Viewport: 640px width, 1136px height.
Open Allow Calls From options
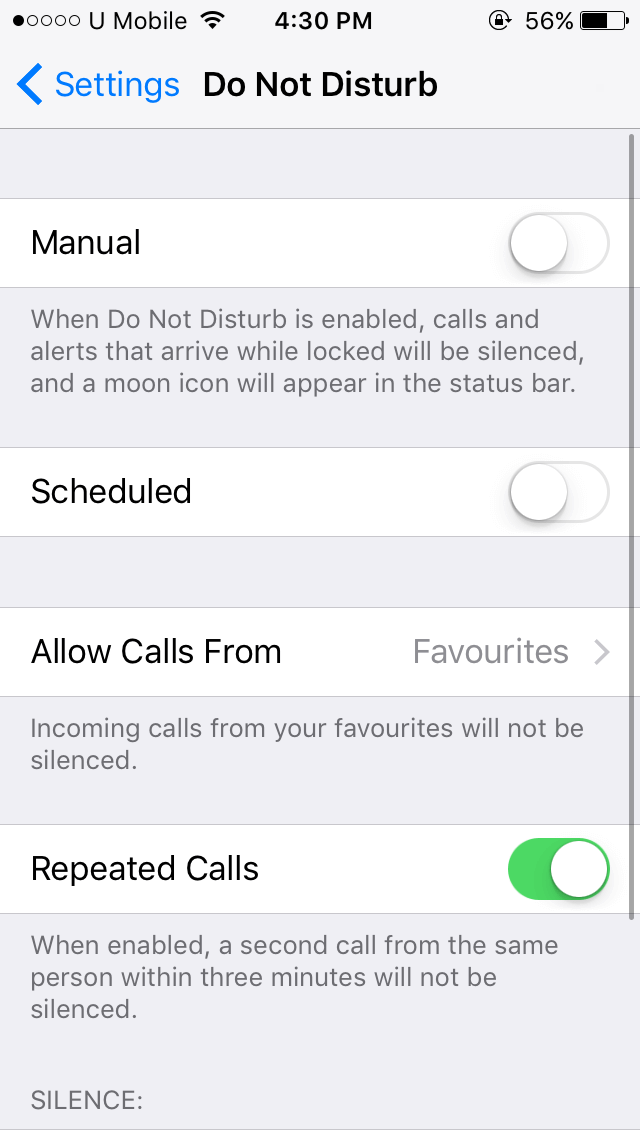coord(320,652)
